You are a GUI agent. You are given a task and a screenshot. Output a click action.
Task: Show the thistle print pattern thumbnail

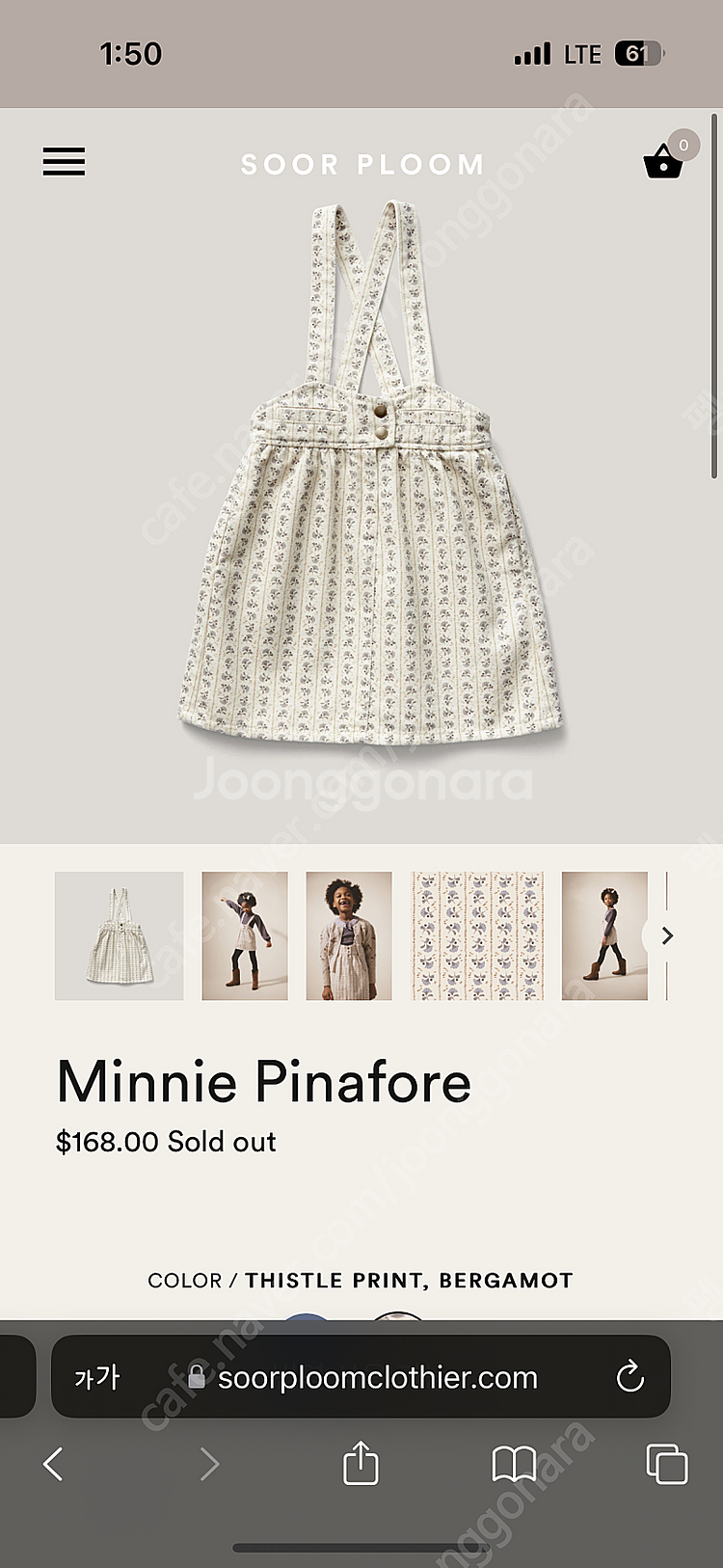click(477, 935)
